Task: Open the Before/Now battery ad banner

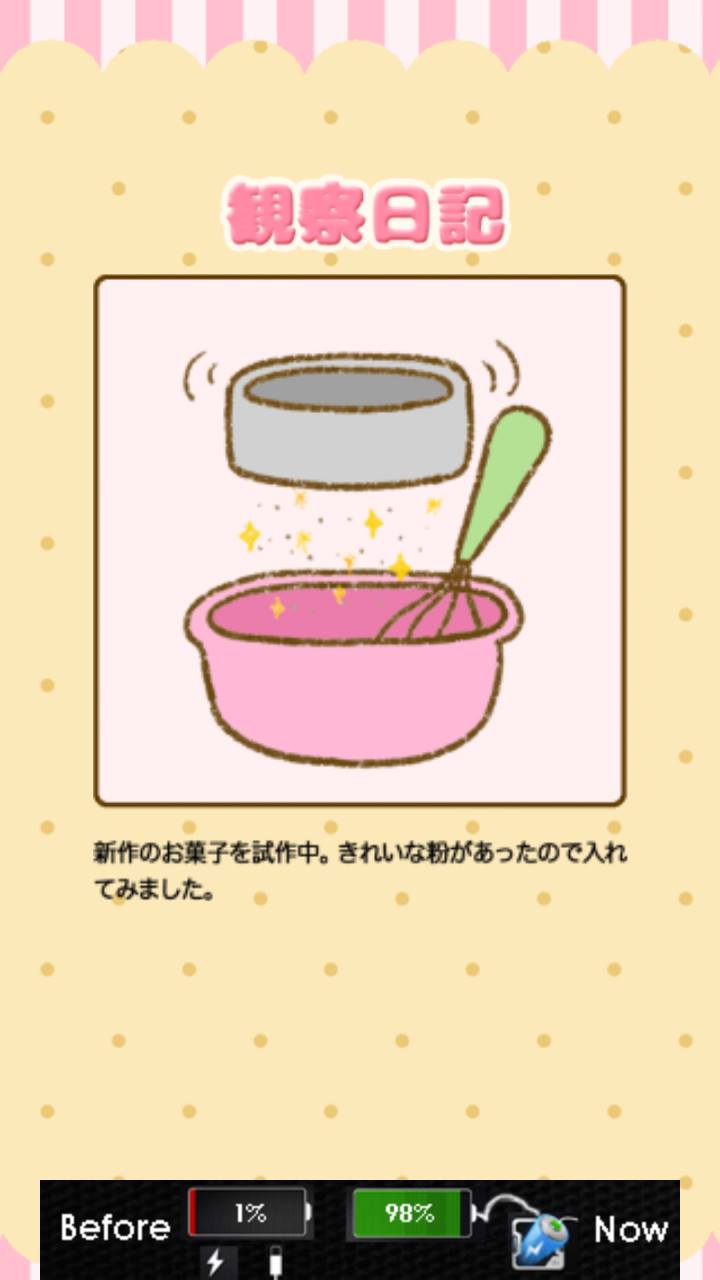Action: click(x=360, y=1229)
